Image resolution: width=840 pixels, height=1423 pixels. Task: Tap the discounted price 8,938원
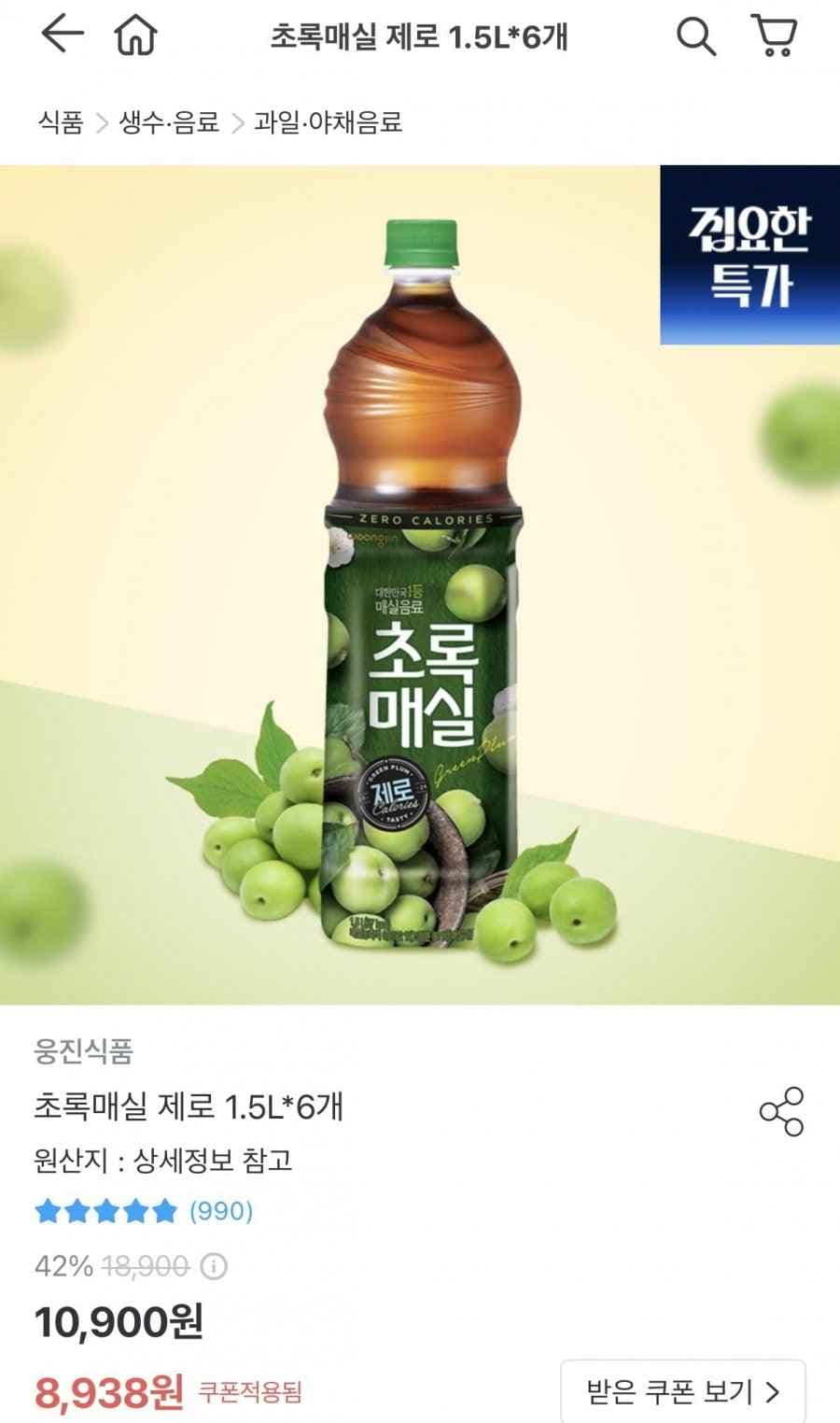click(102, 1393)
